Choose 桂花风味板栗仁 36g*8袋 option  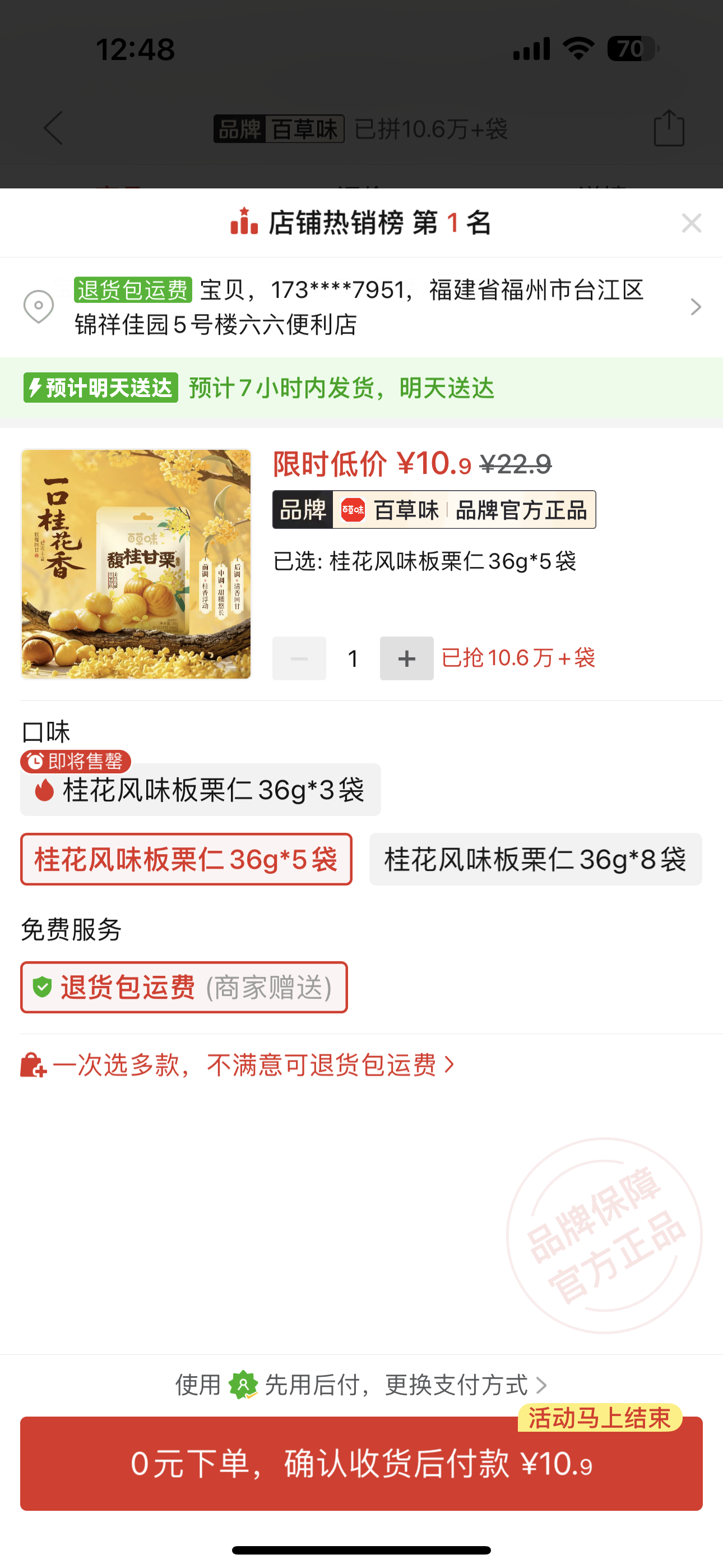pos(535,860)
